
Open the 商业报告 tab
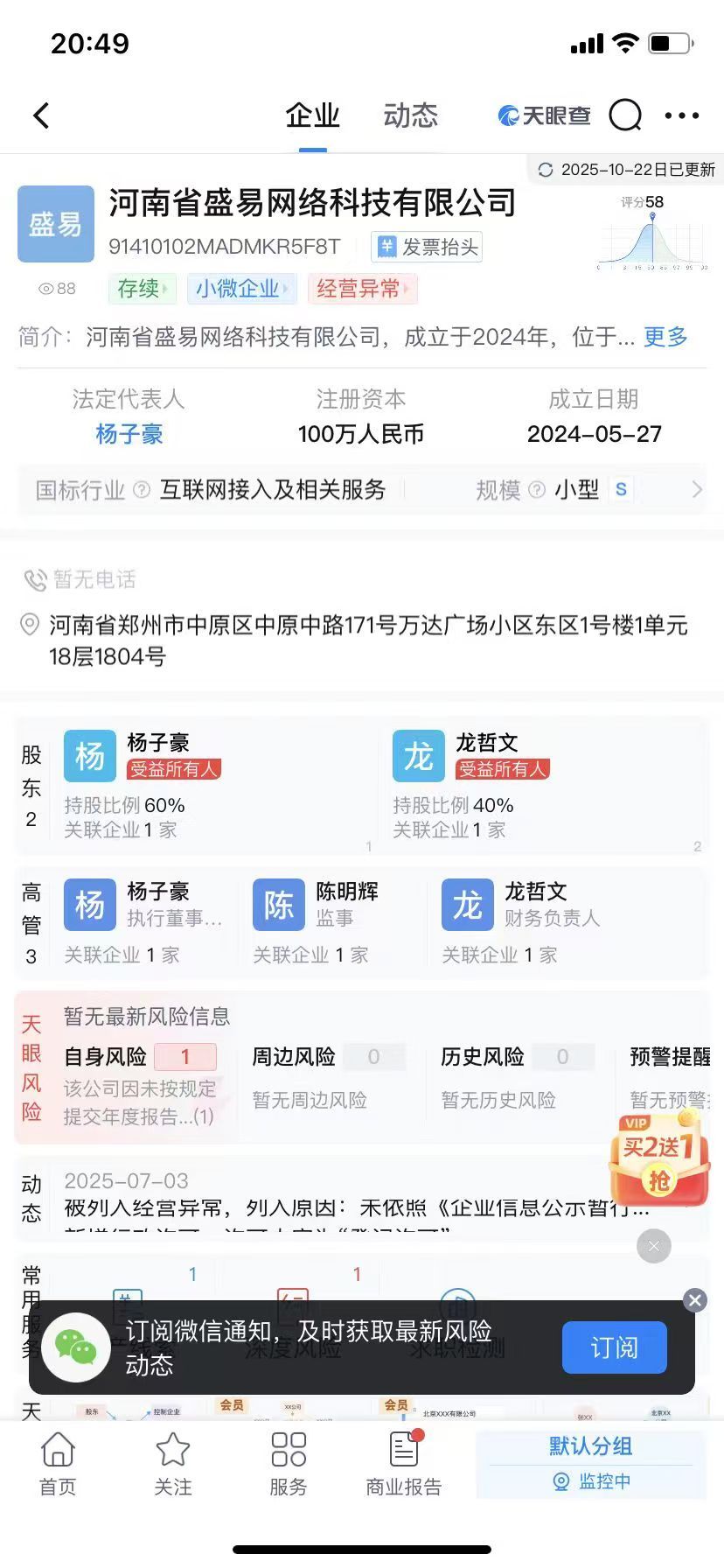[x=403, y=1464]
